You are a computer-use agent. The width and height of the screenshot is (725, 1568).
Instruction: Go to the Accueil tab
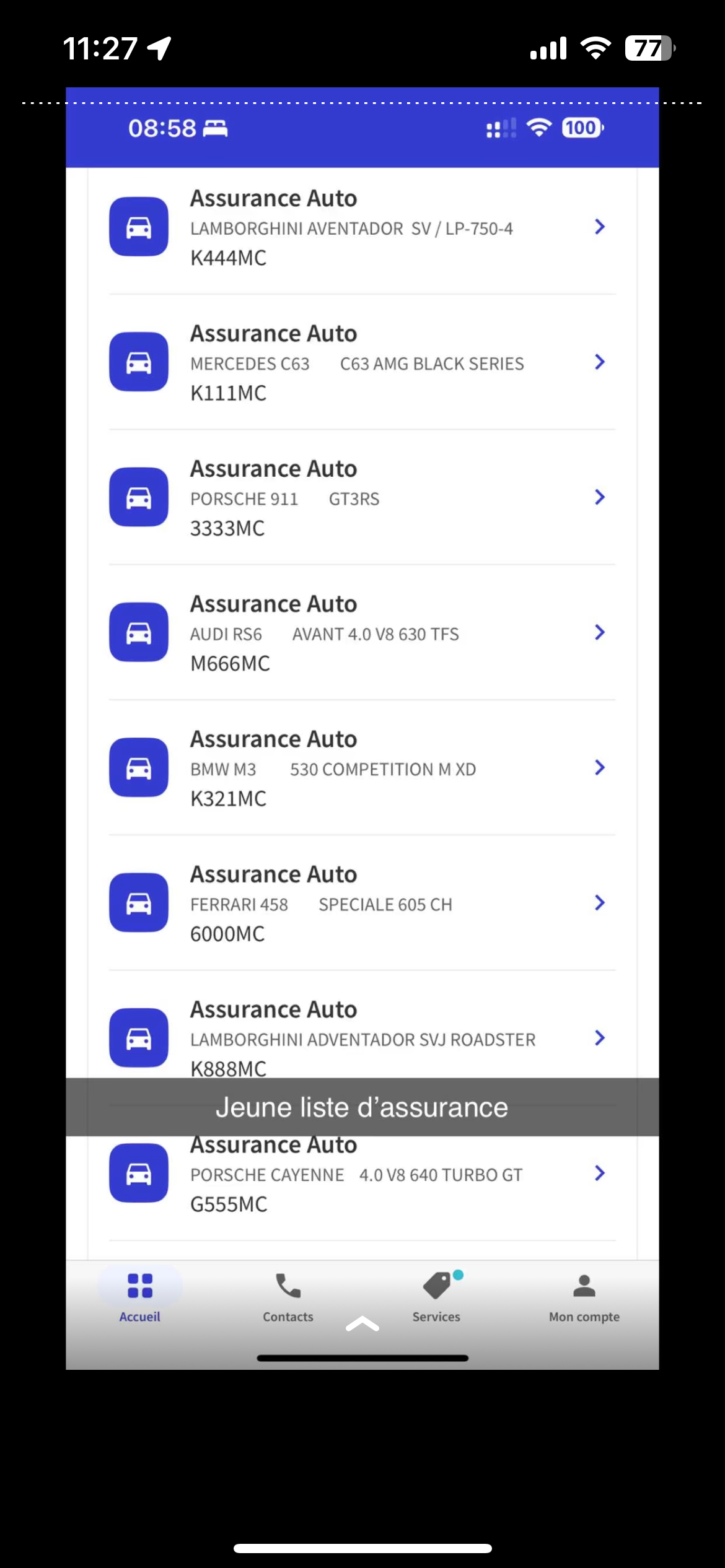pyautogui.click(x=140, y=1297)
